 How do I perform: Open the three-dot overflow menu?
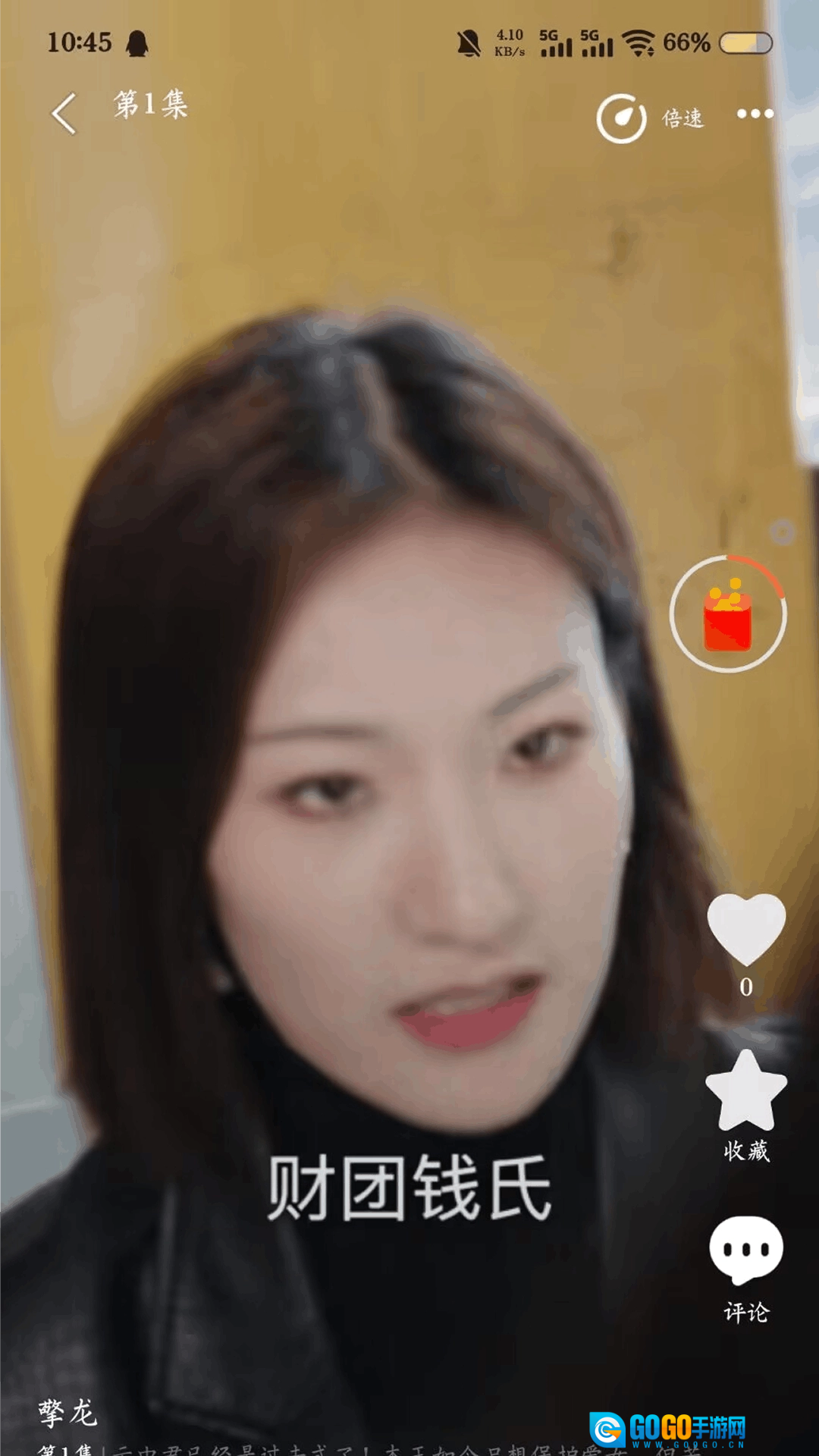coord(755,114)
